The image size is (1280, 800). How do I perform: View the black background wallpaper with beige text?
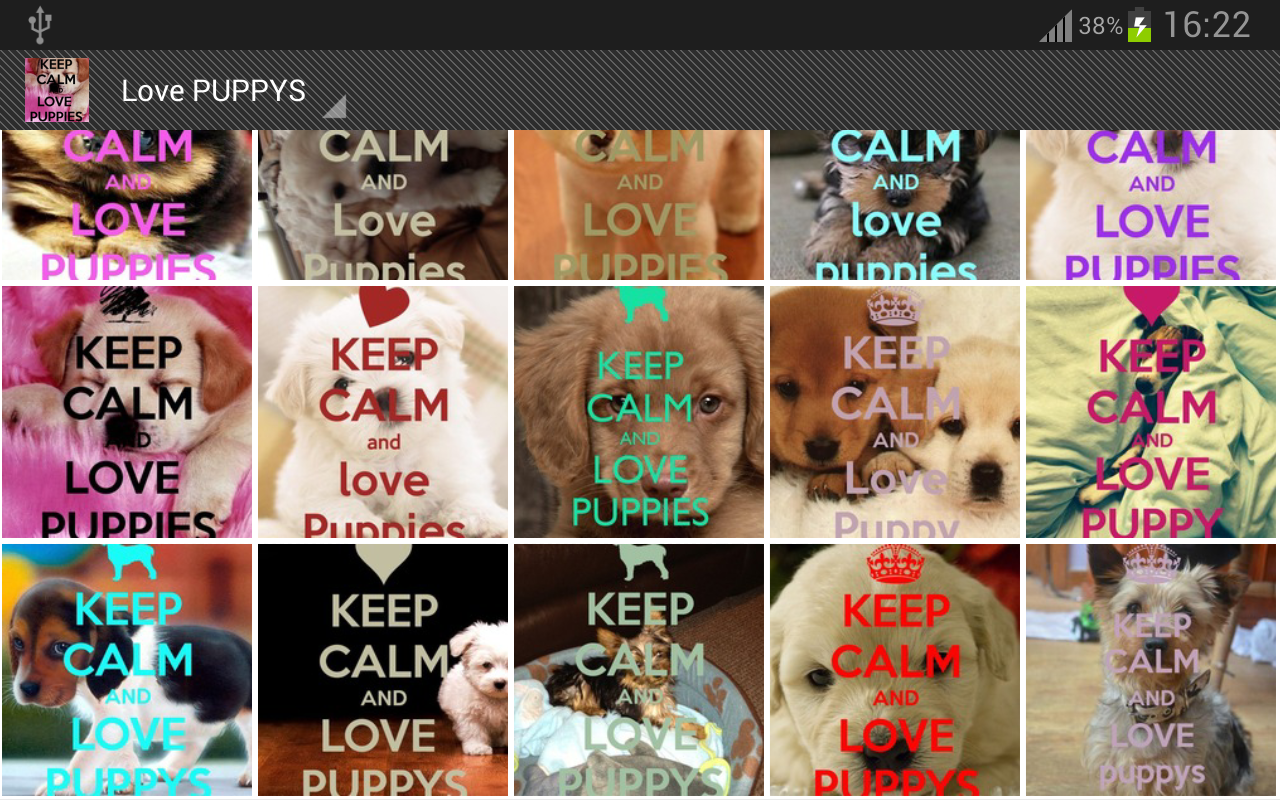click(383, 670)
